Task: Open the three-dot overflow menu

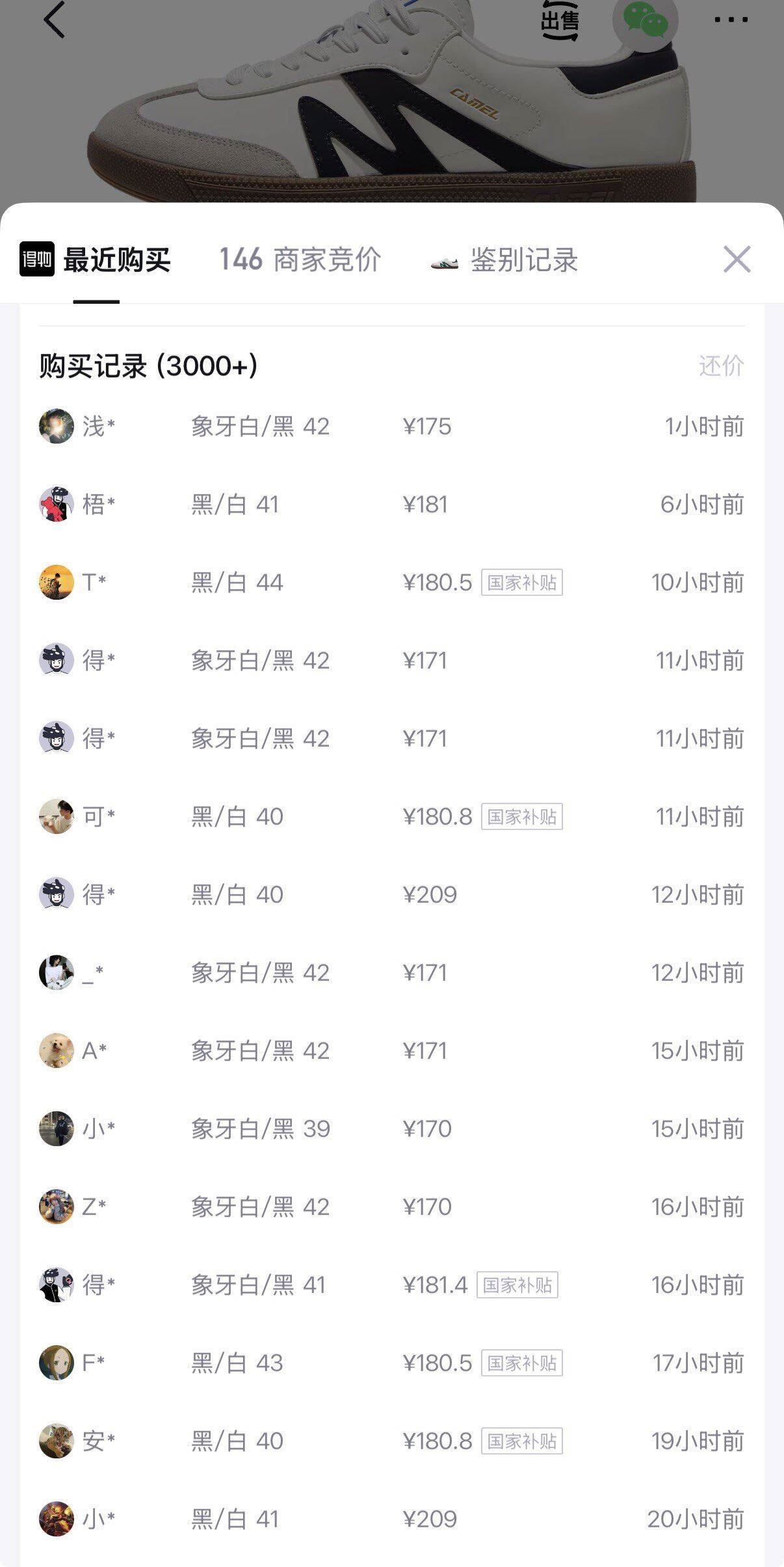Action: [731, 20]
